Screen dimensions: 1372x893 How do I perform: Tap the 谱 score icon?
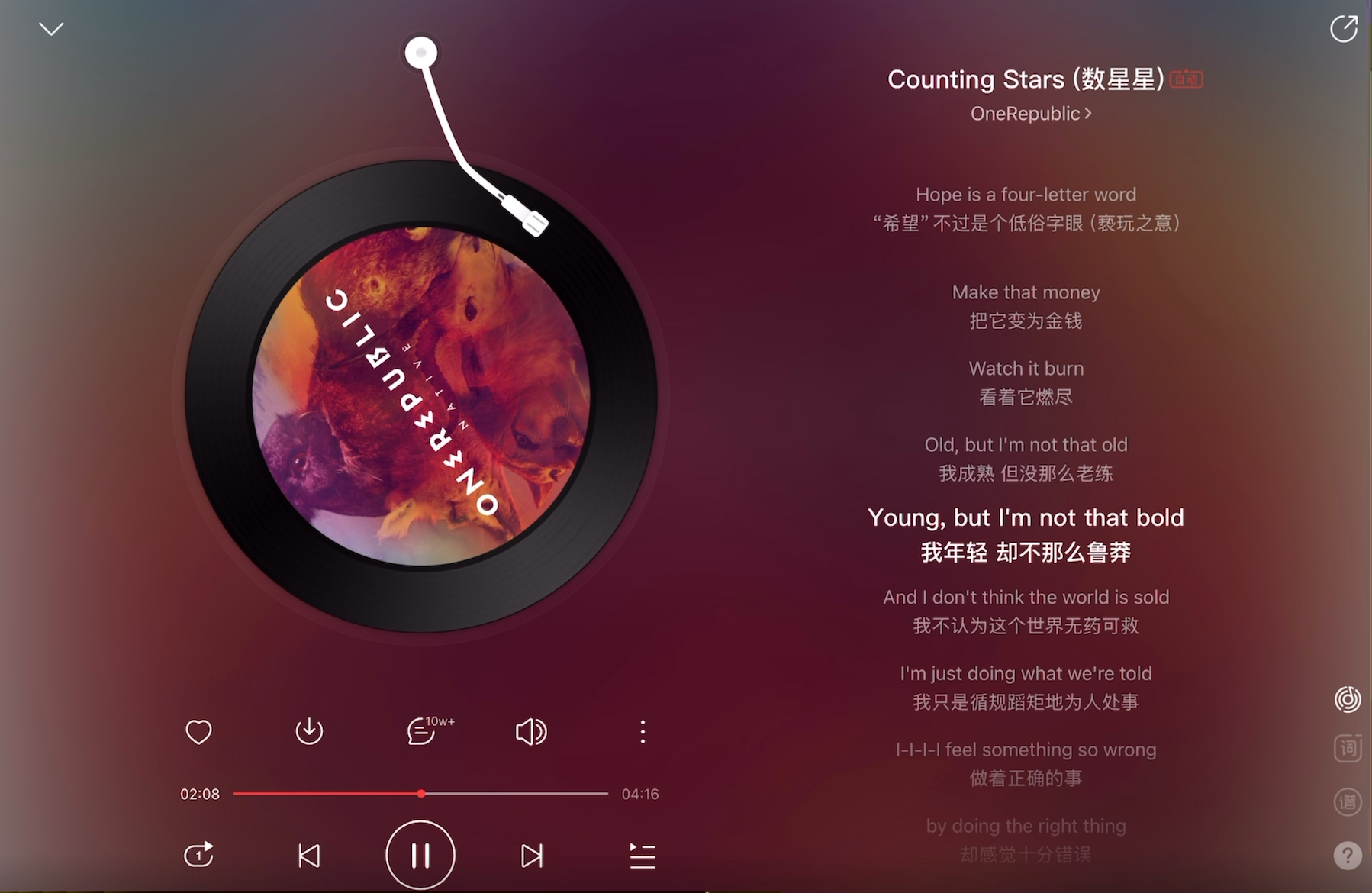(1348, 801)
